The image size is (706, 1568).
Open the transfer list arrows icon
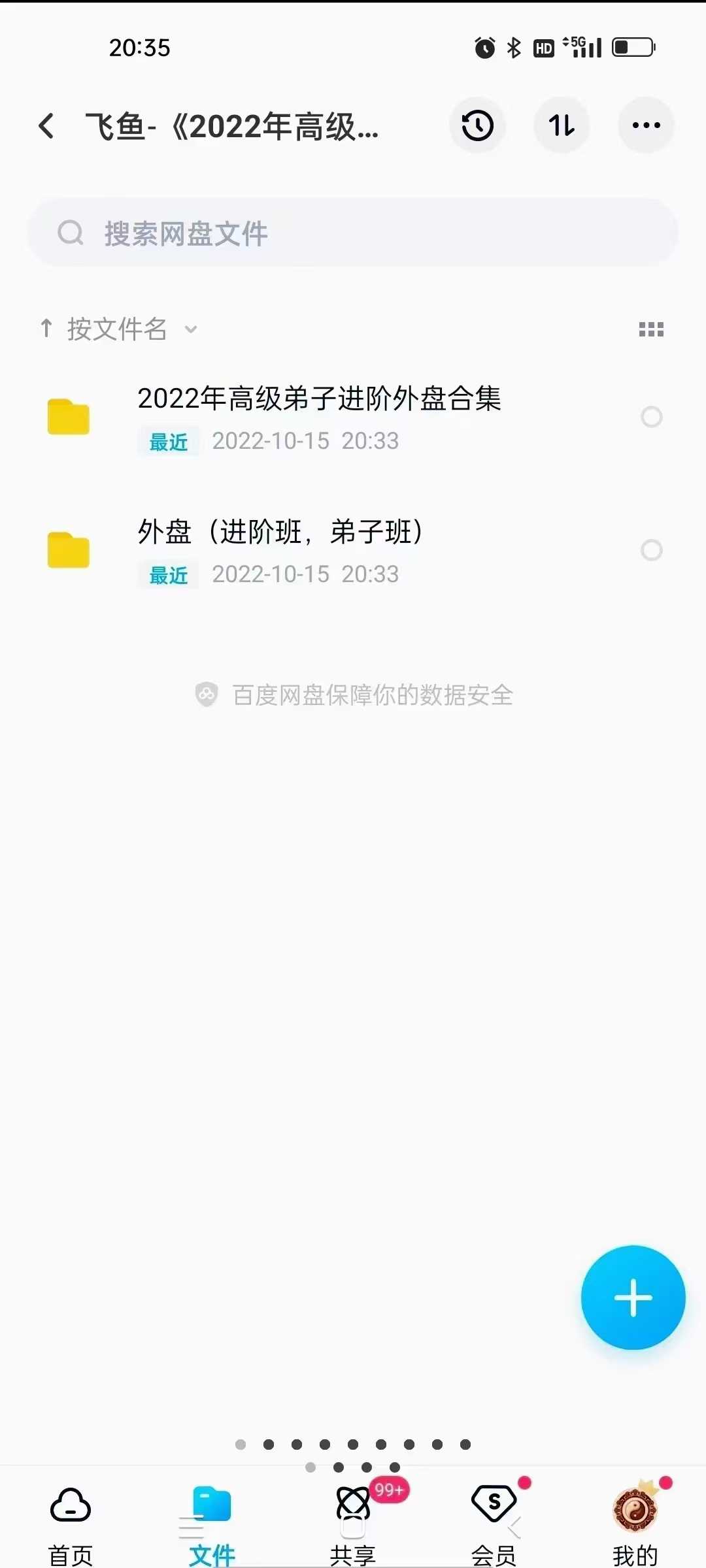562,125
